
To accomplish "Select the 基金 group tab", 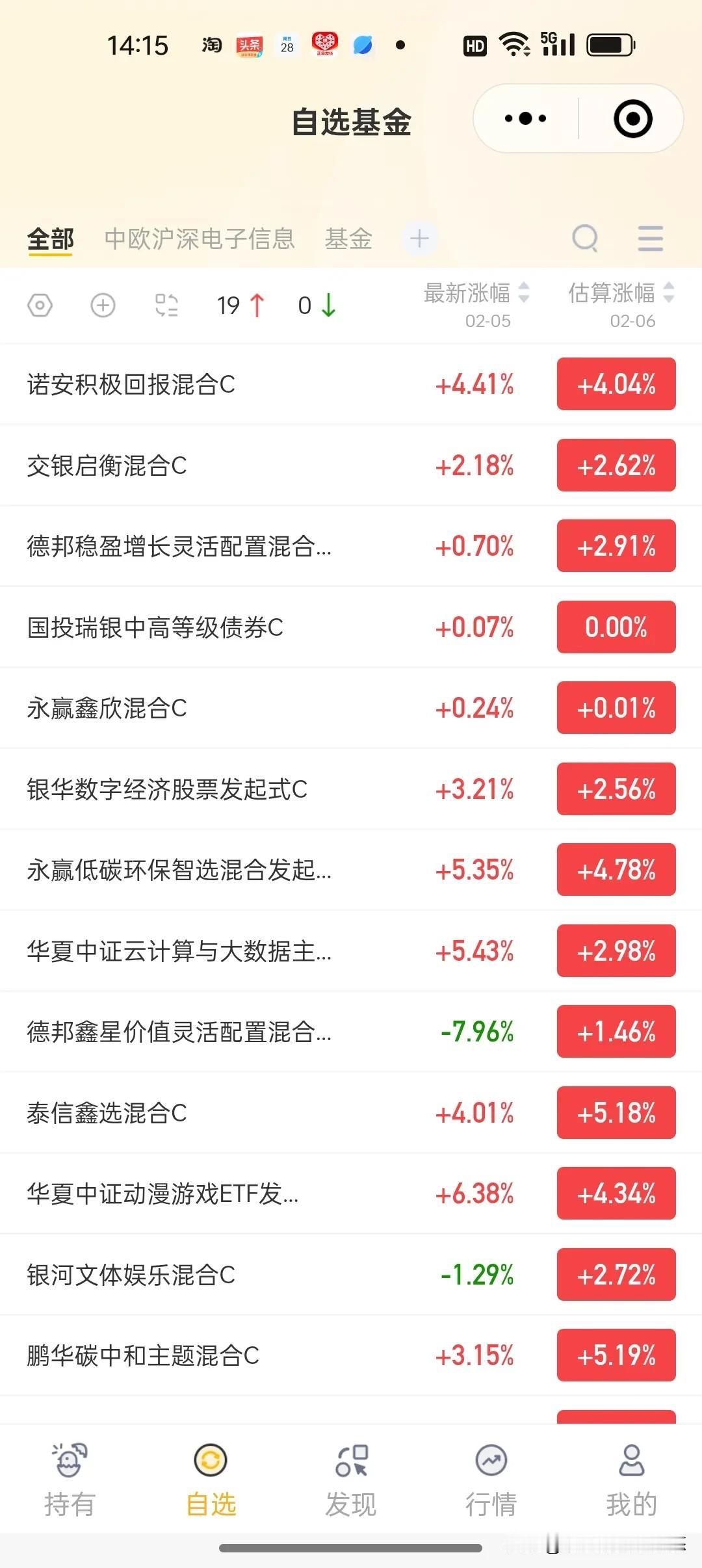I will 348,239.
